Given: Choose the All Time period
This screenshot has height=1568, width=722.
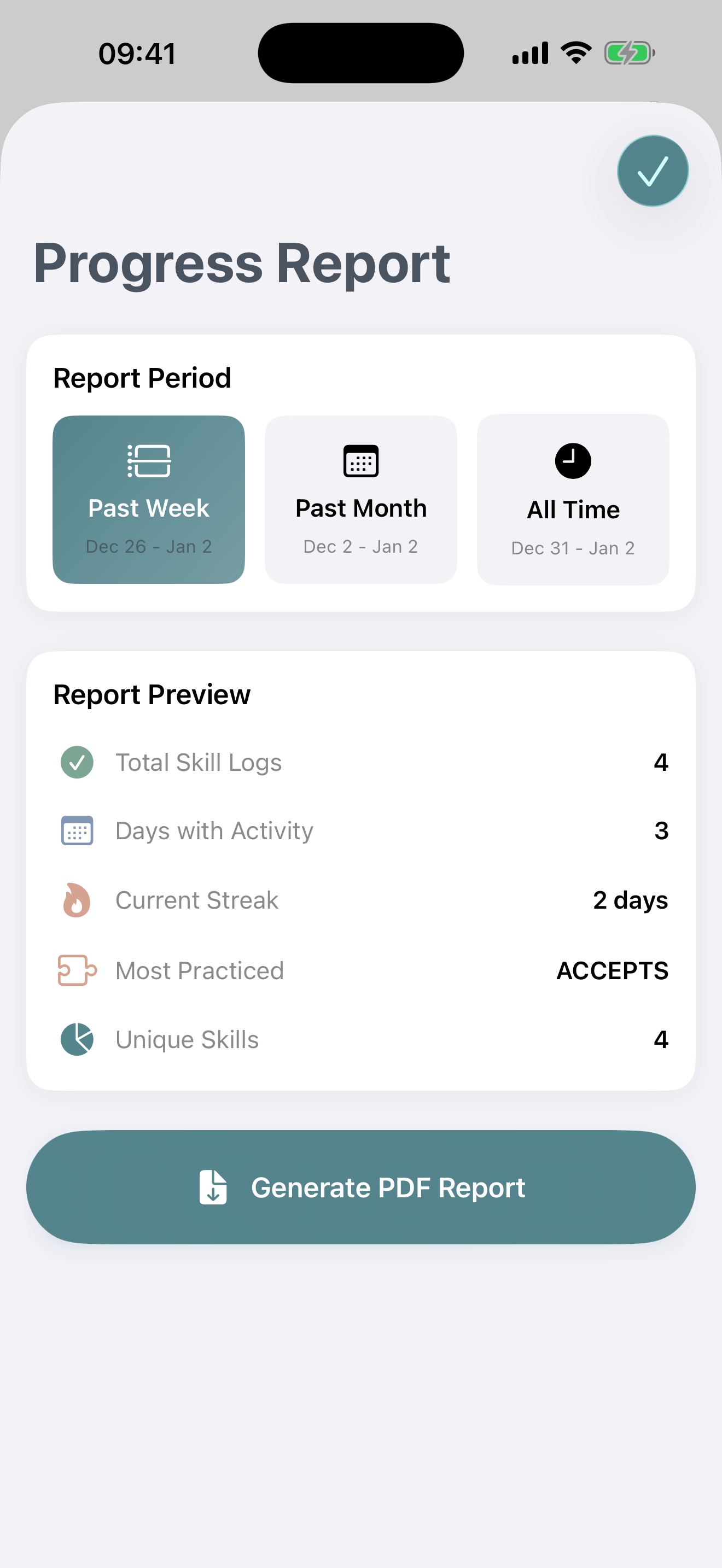Looking at the screenshot, I should [572, 499].
